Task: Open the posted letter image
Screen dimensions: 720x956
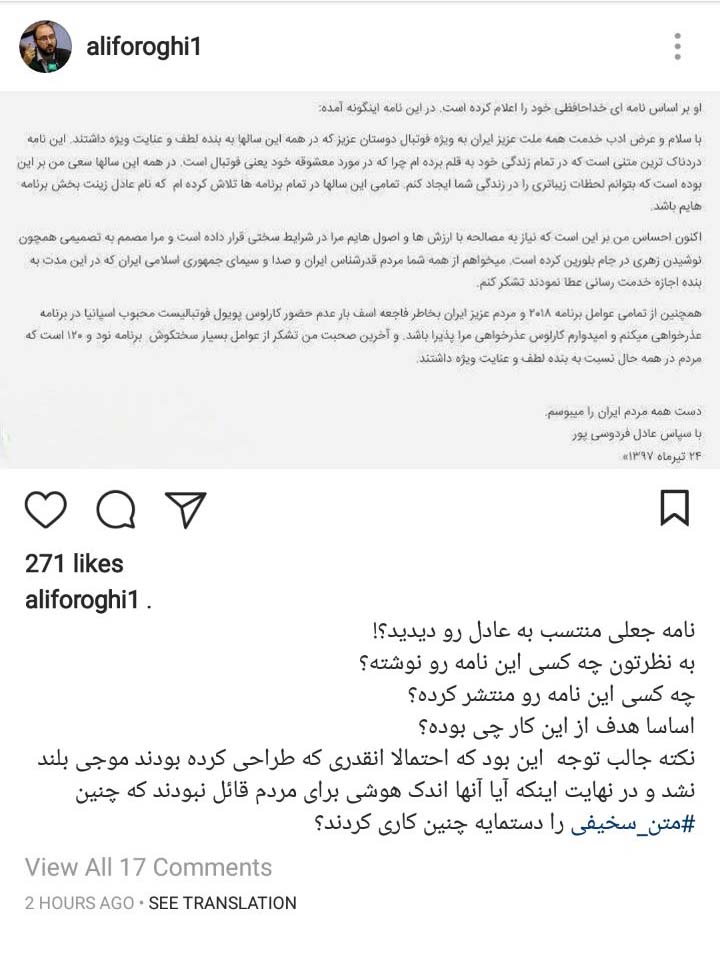Action: click(360, 280)
